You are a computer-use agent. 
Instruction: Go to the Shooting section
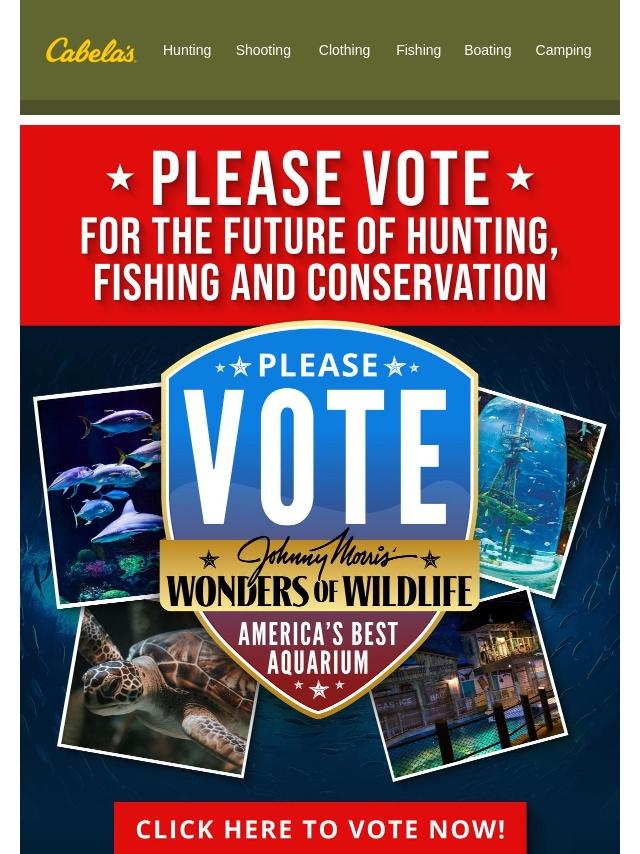263,50
